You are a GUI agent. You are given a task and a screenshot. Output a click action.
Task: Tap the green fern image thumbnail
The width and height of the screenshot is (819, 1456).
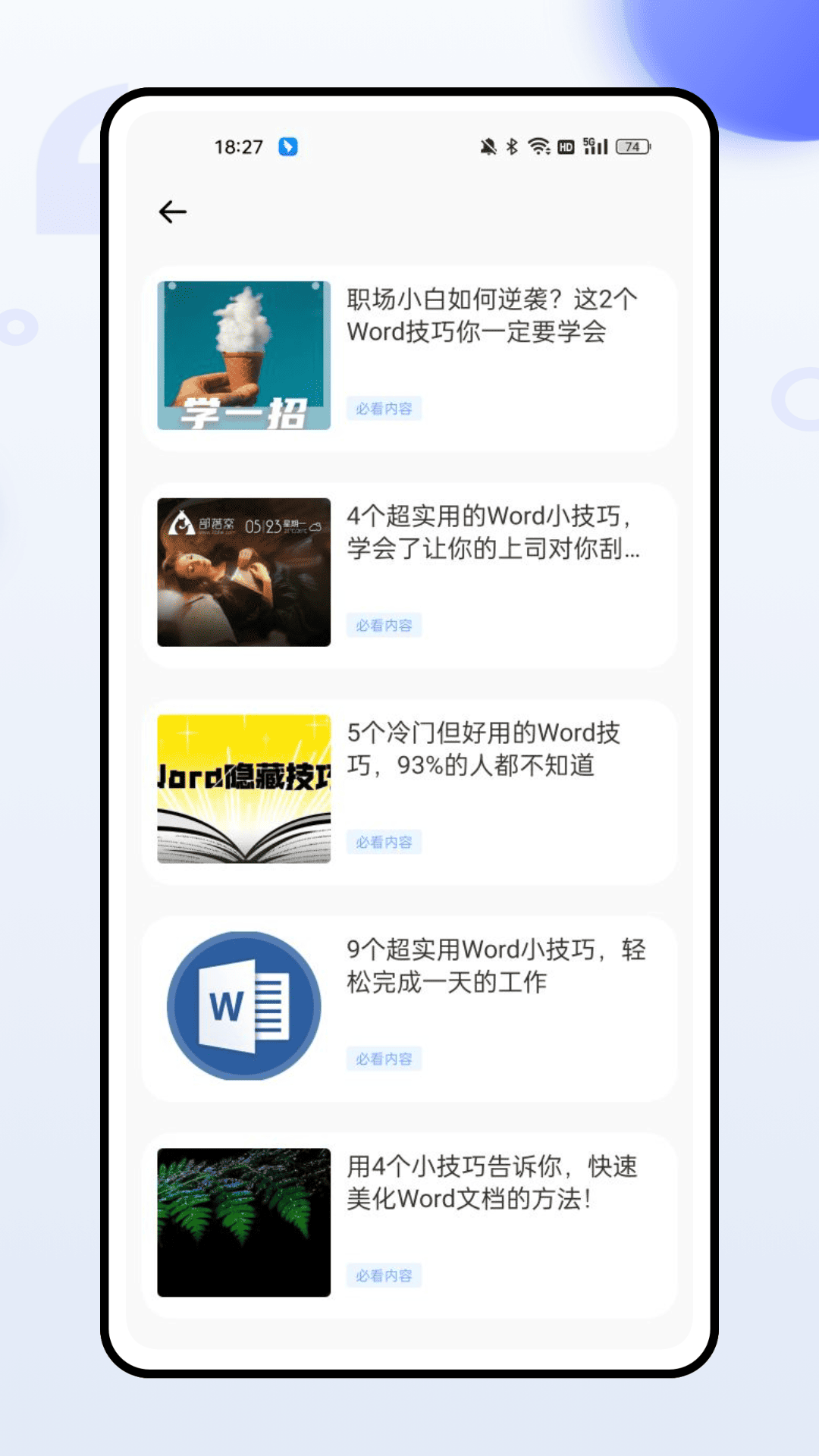(243, 1221)
